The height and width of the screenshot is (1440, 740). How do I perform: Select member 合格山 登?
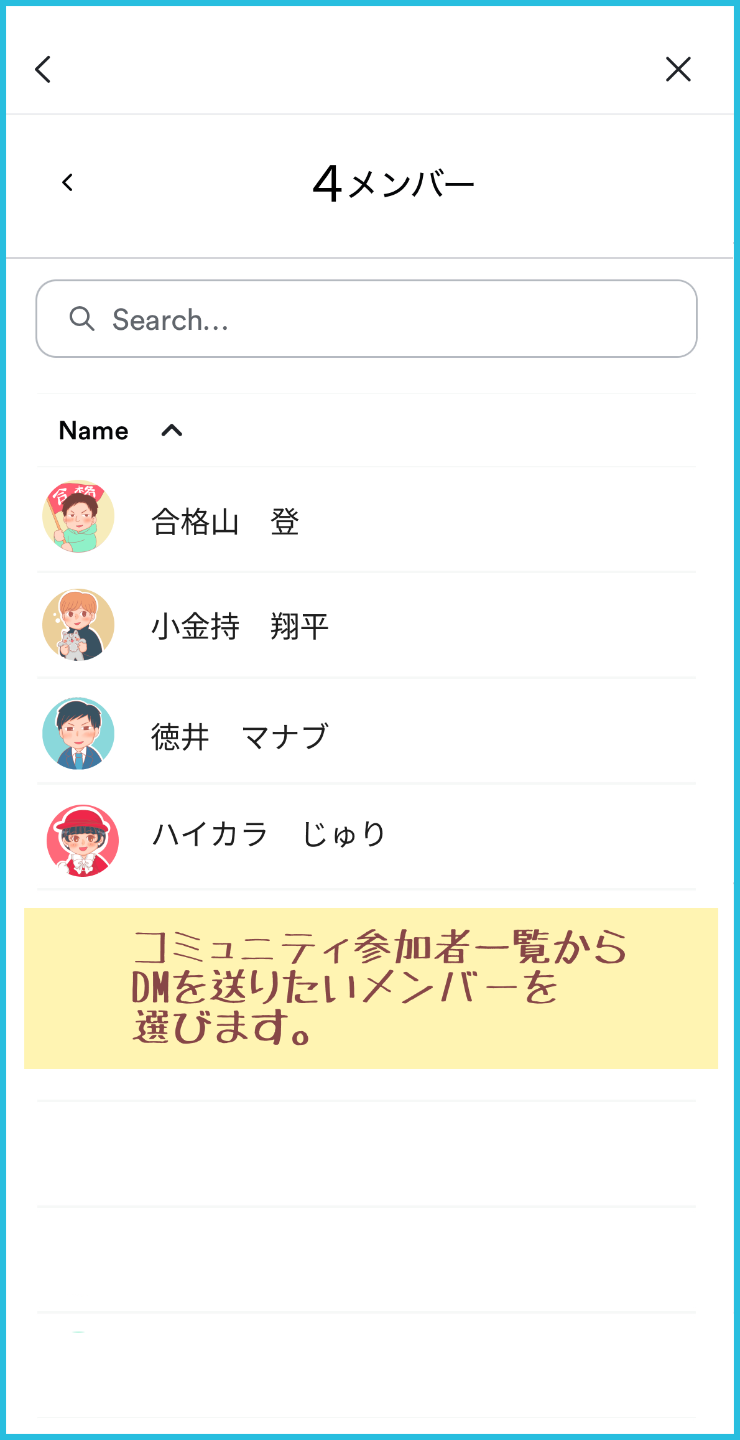tap(226, 521)
